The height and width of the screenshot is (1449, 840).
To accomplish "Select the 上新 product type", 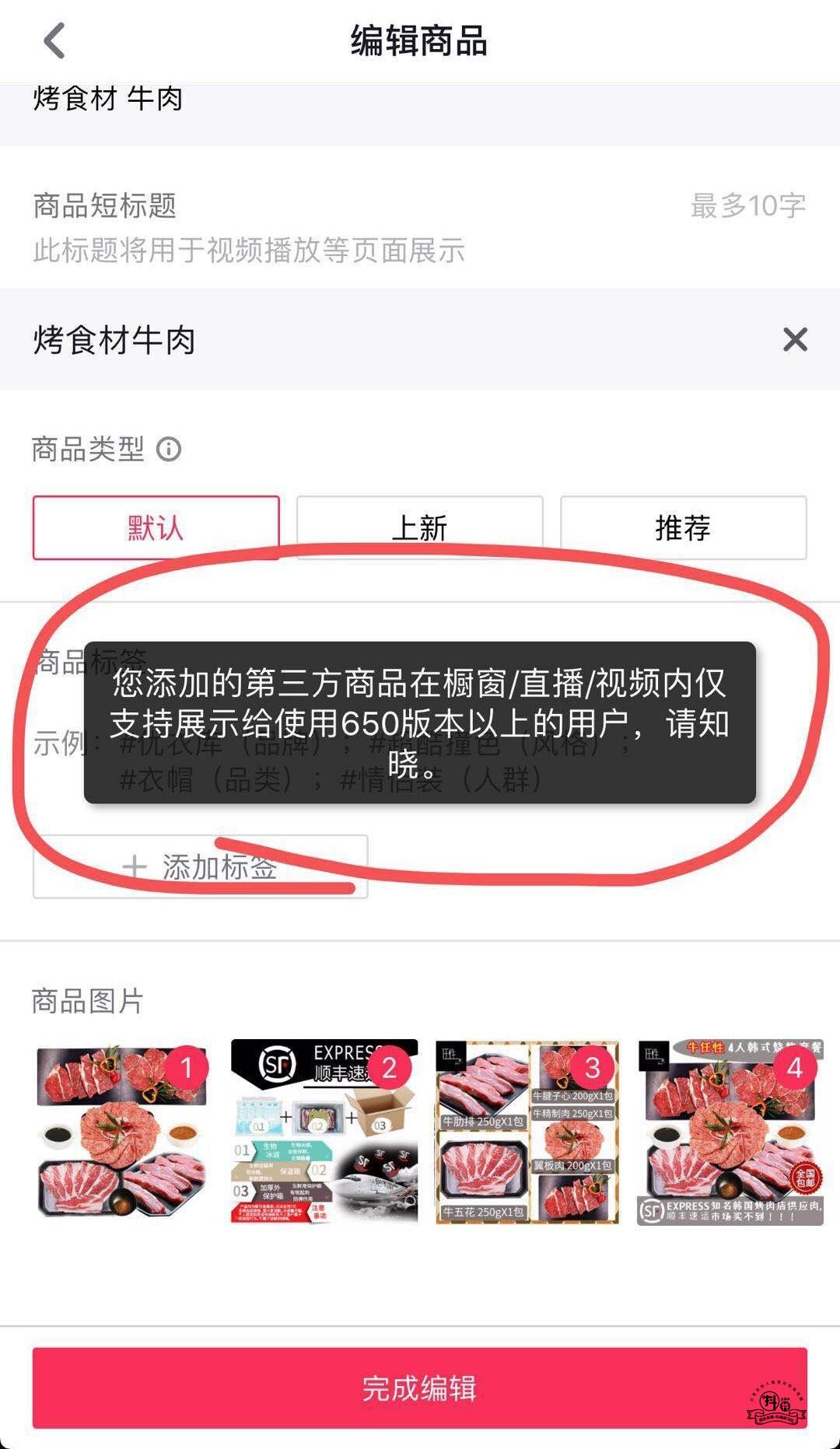I will 419,527.
